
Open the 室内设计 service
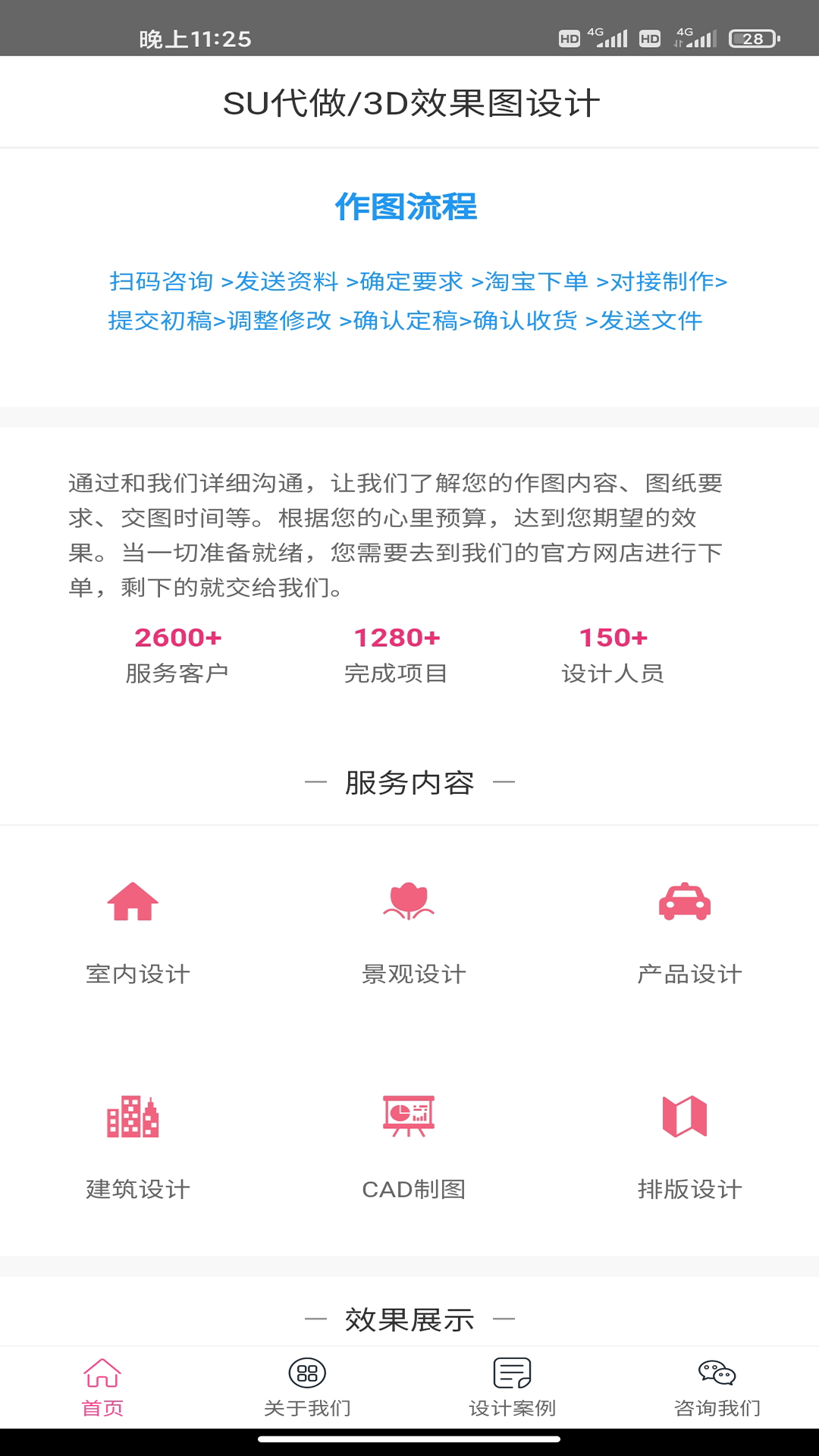pos(136,934)
